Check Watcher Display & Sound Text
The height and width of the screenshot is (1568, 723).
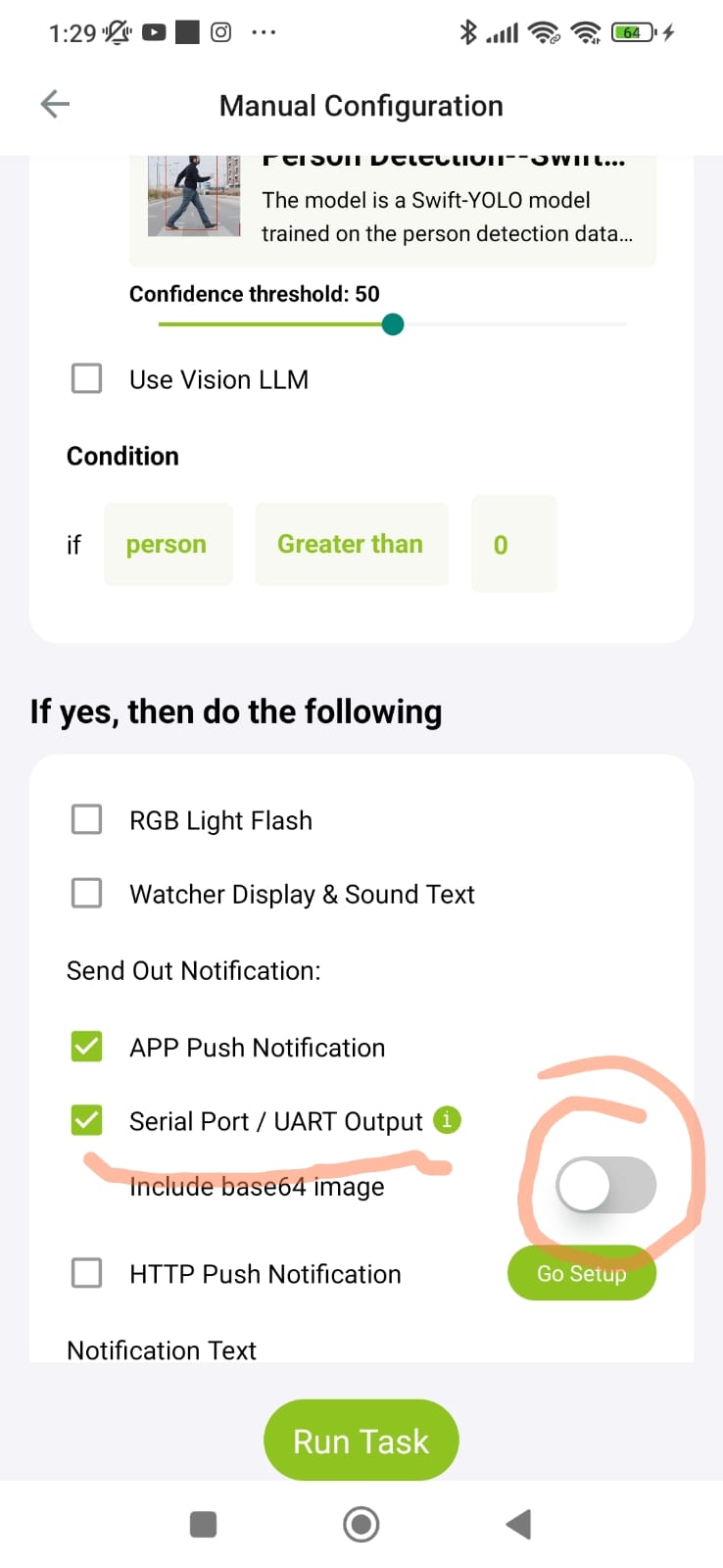pyautogui.click(x=87, y=893)
